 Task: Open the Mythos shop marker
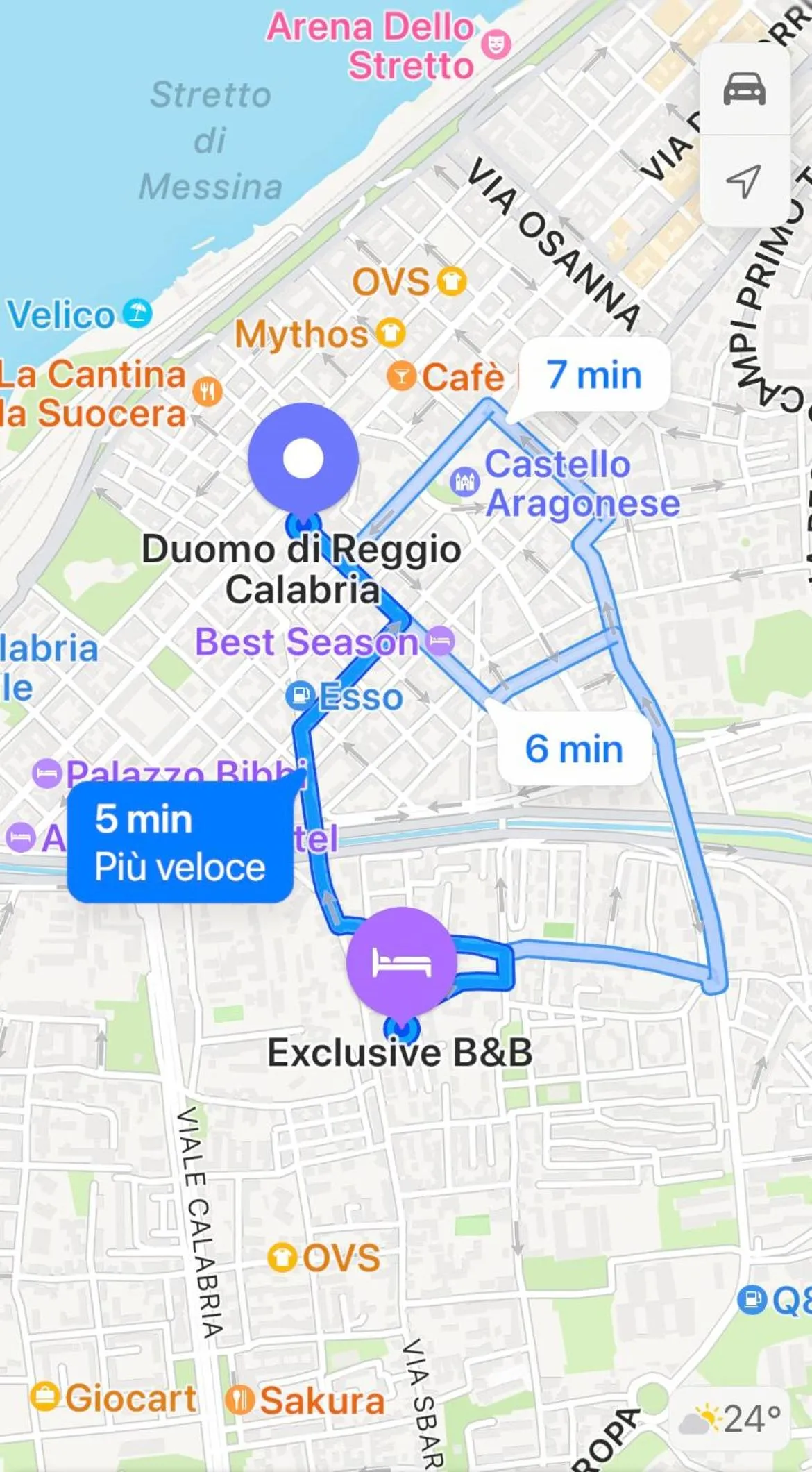[390, 333]
